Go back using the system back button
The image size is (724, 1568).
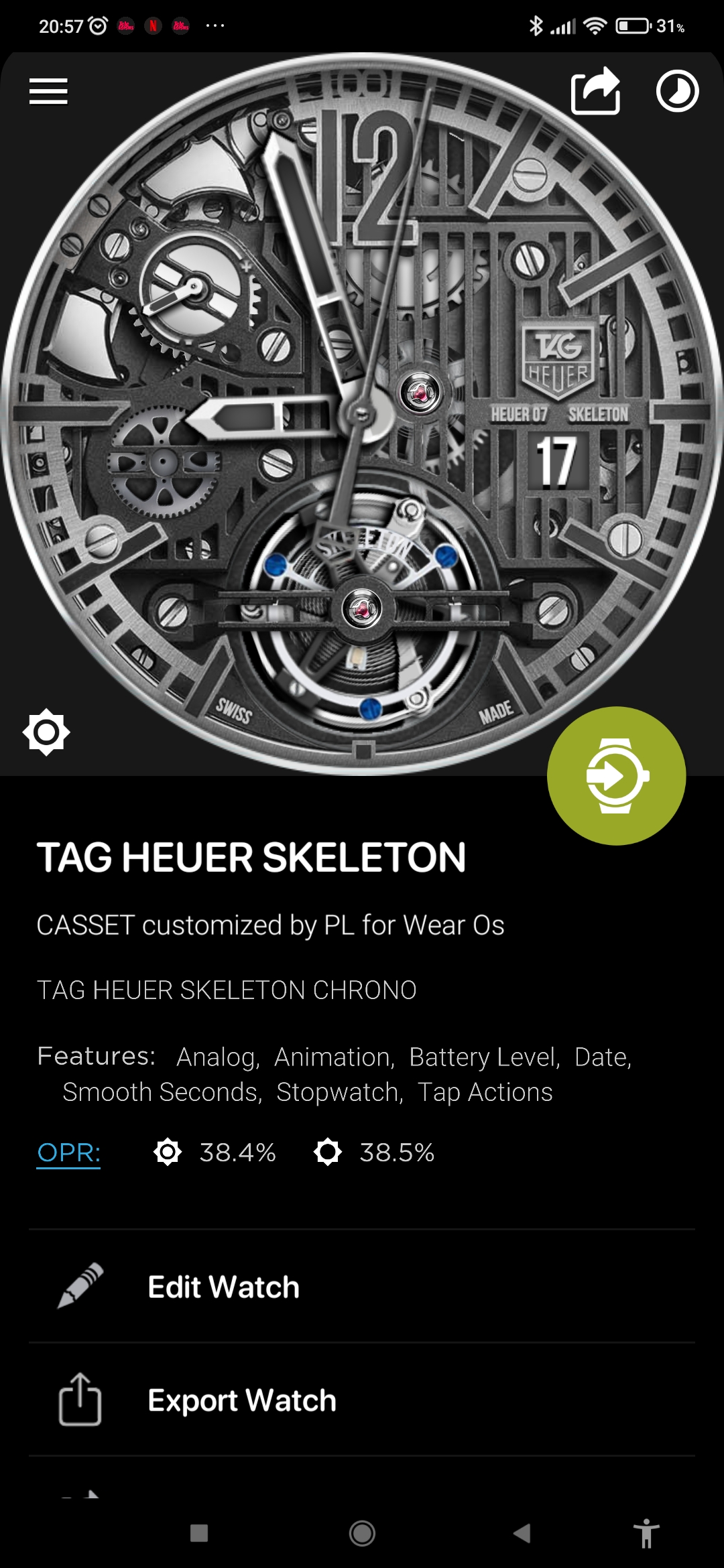(522, 1532)
